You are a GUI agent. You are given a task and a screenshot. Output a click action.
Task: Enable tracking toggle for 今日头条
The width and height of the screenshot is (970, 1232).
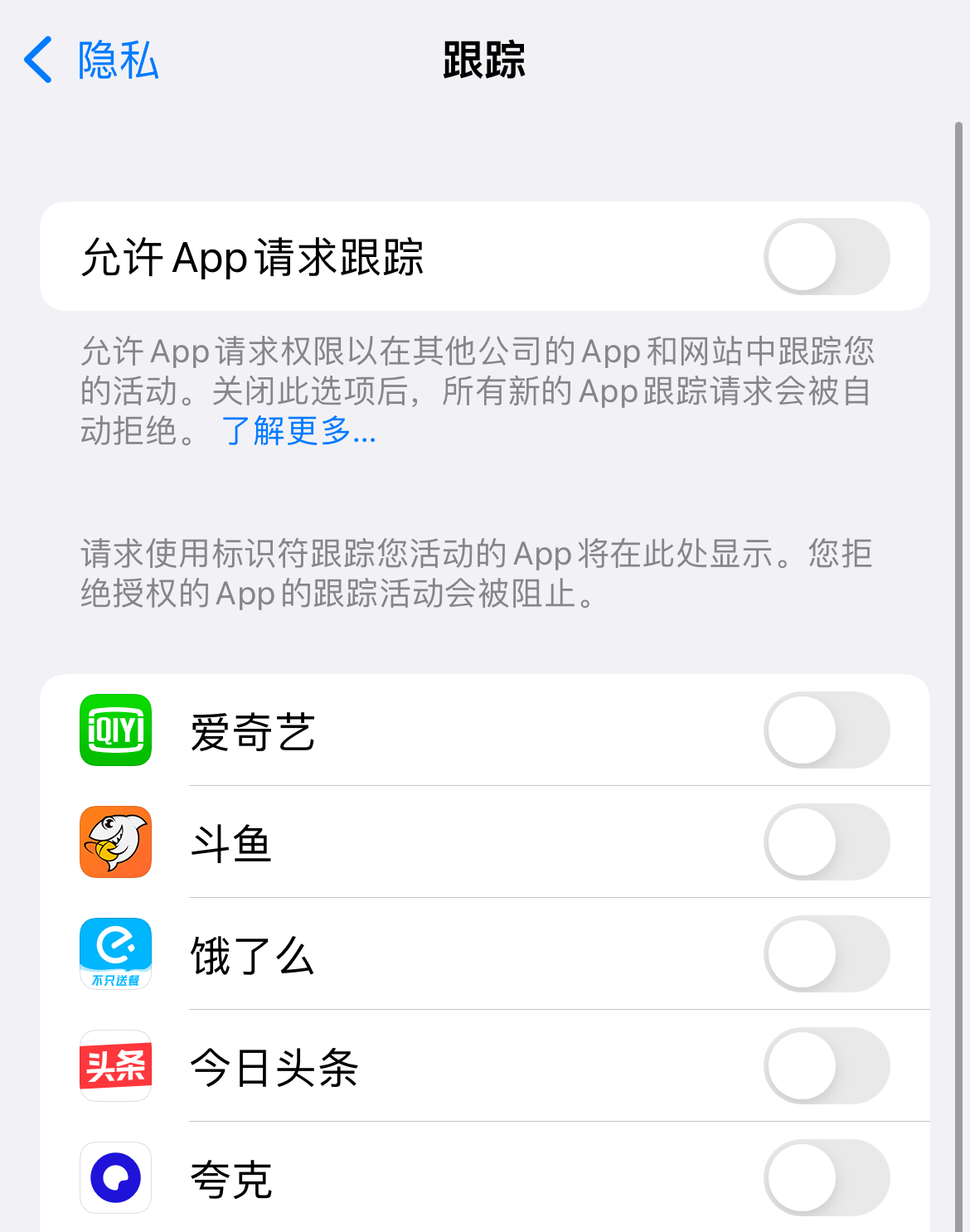(x=826, y=1066)
